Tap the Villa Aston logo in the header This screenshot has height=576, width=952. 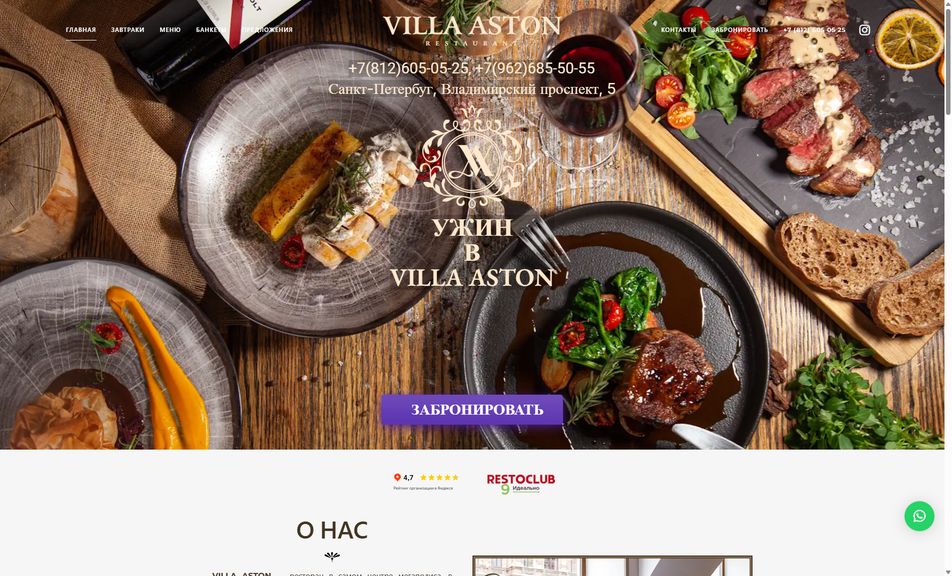pyautogui.click(x=471, y=29)
